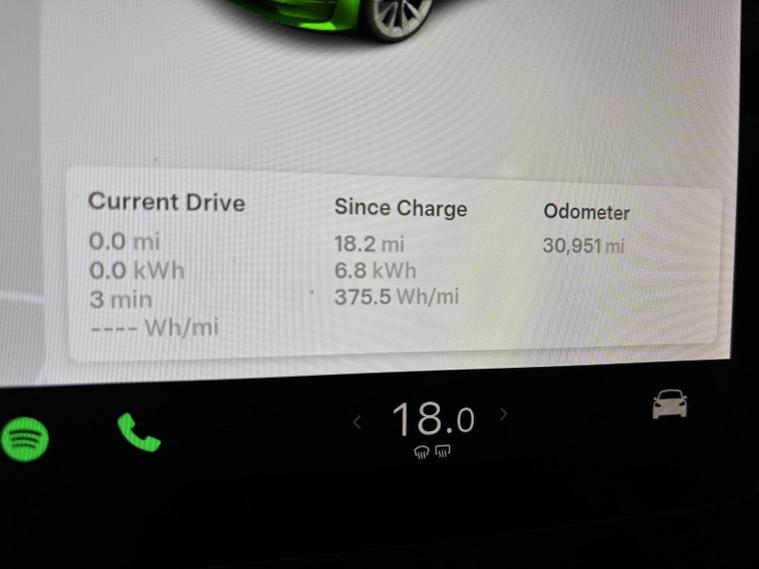Raise the temperature with the right arrow

point(503,414)
